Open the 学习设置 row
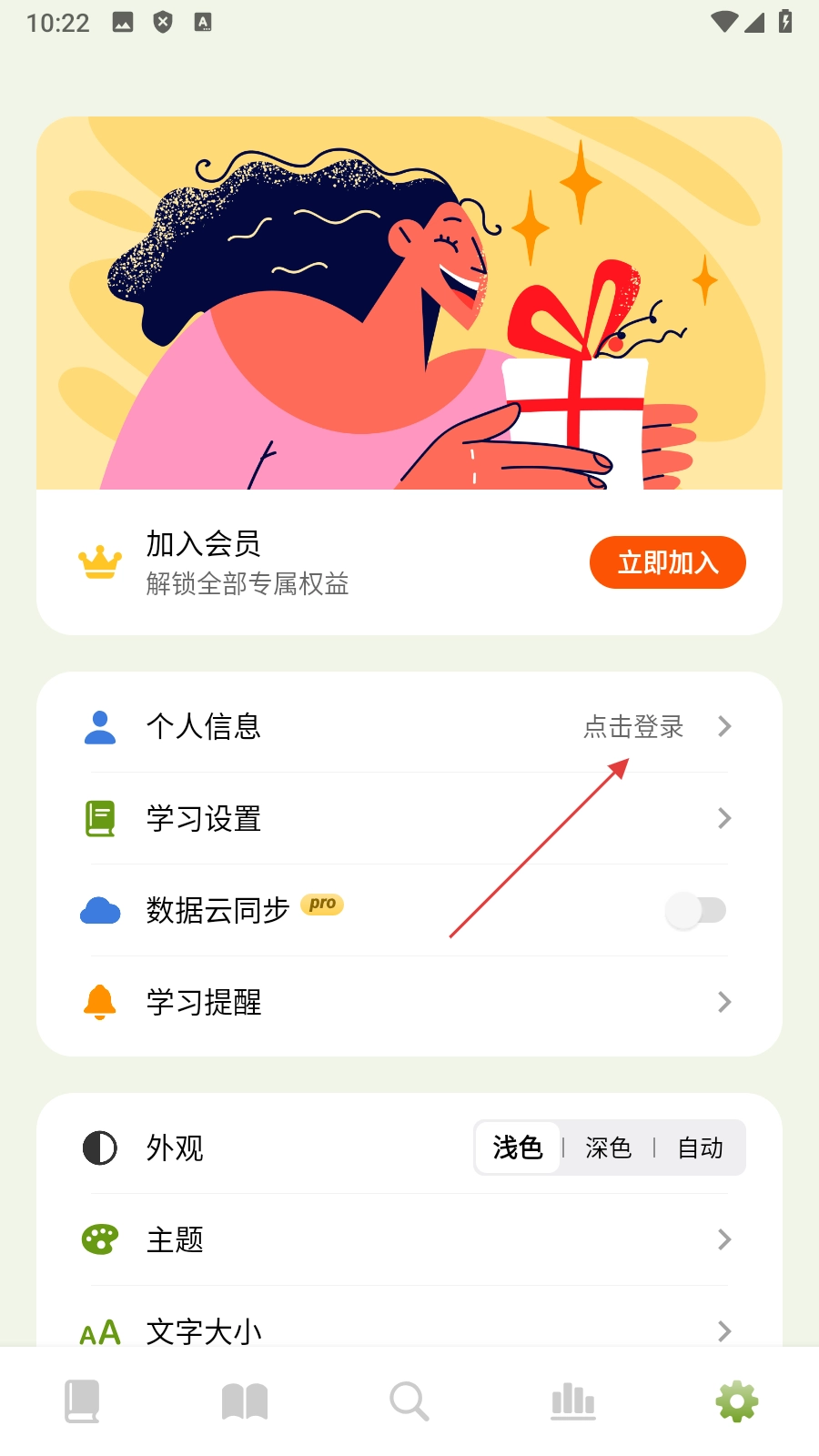This screenshot has width=819, height=1456. pyautogui.click(x=409, y=818)
